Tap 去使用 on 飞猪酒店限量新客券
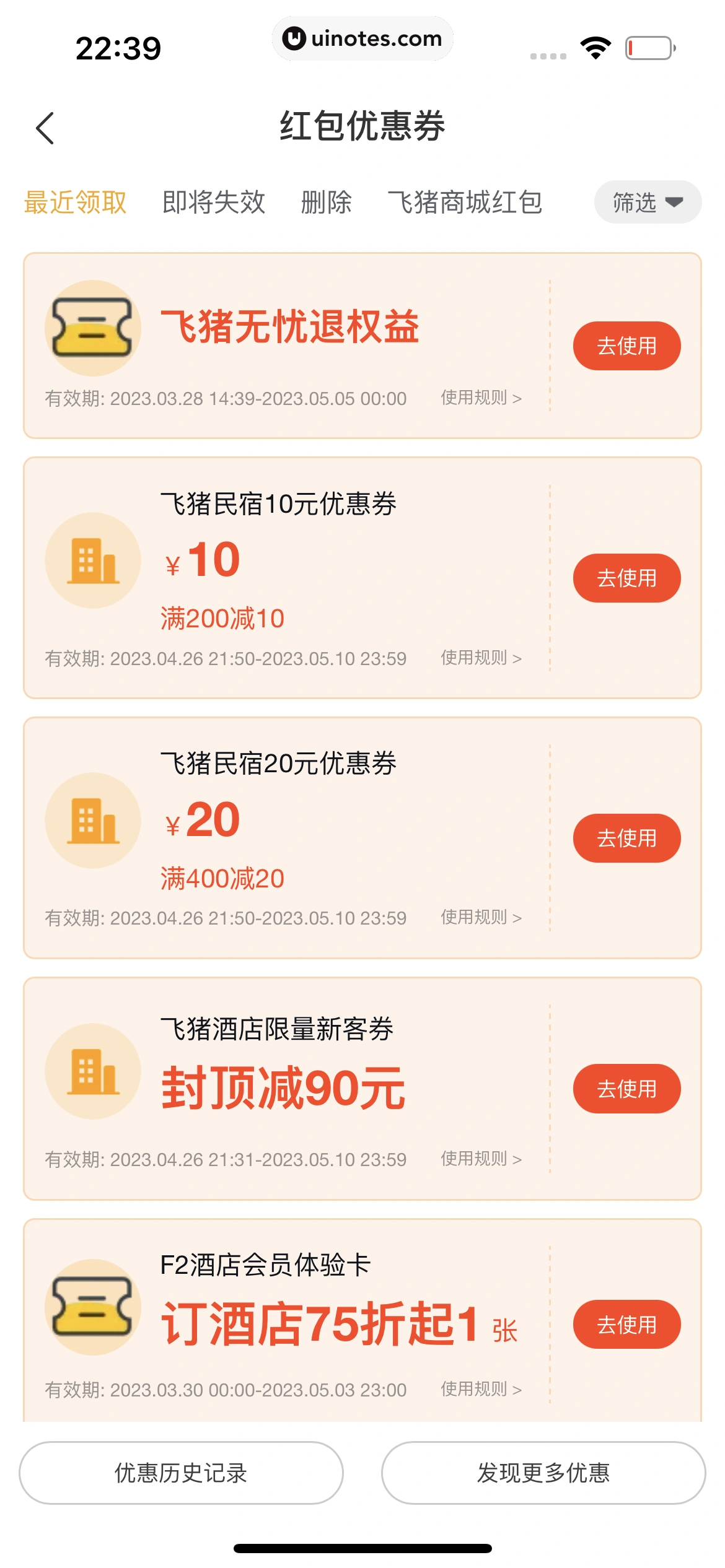This screenshot has width=725, height=1568. (x=626, y=1089)
